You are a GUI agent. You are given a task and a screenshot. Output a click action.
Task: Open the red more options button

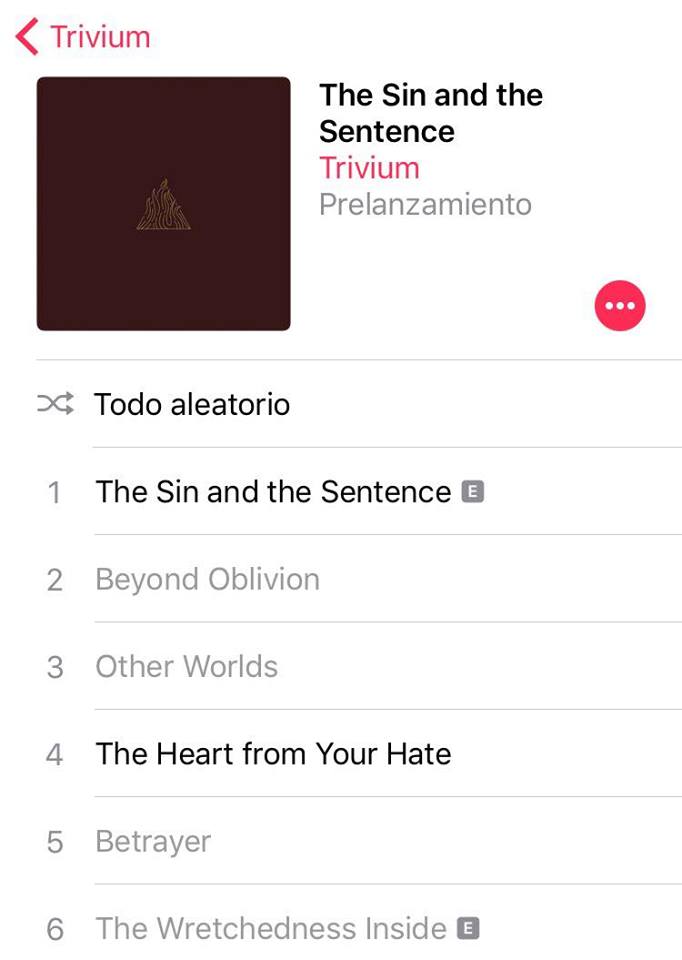(620, 305)
